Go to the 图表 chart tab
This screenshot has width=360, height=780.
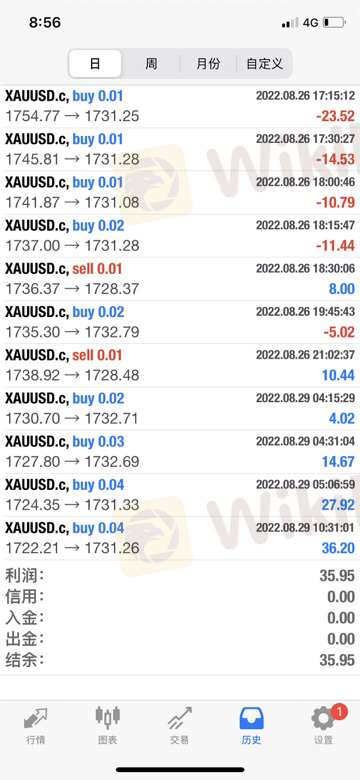107,725
